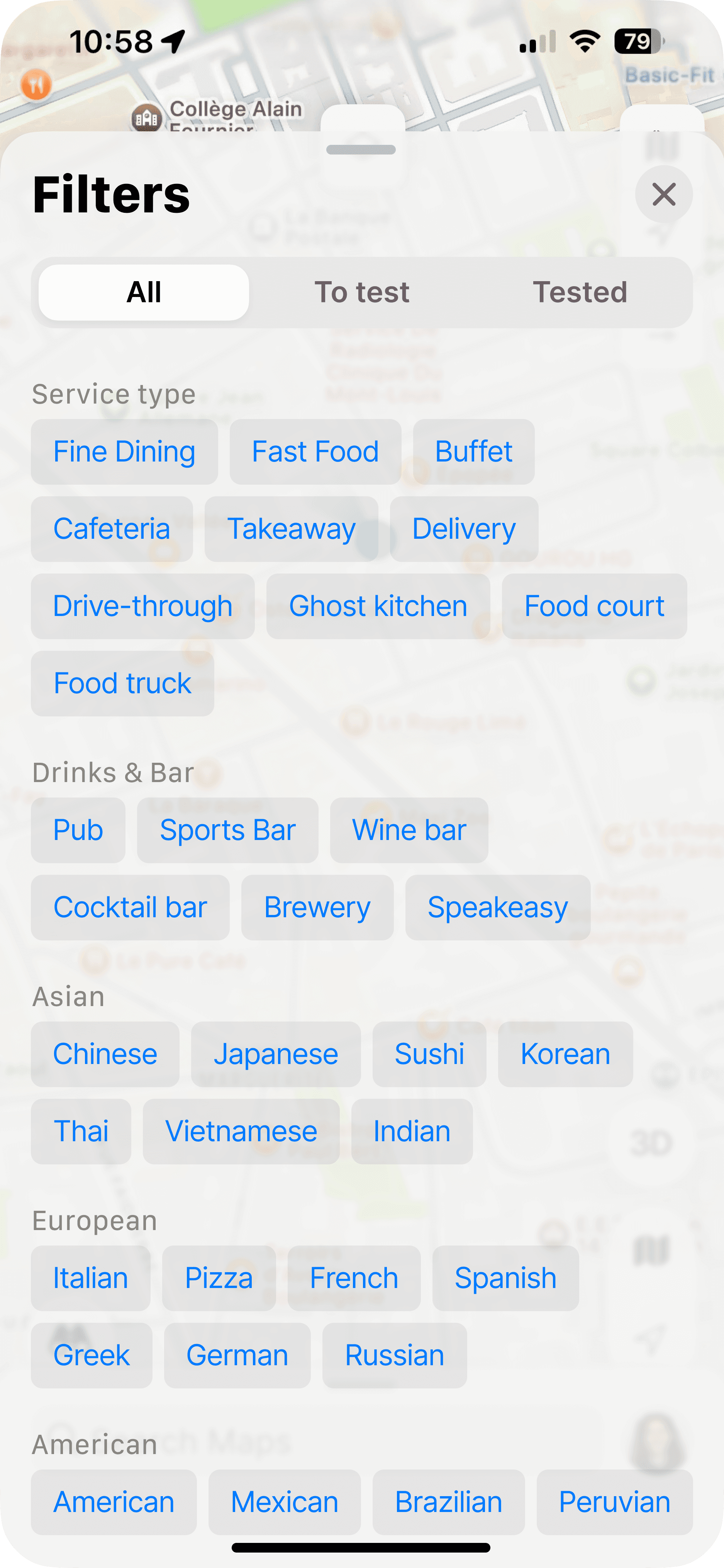This screenshot has width=724, height=1568.
Task: Switch to the To test segment
Action: [x=361, y=292]
